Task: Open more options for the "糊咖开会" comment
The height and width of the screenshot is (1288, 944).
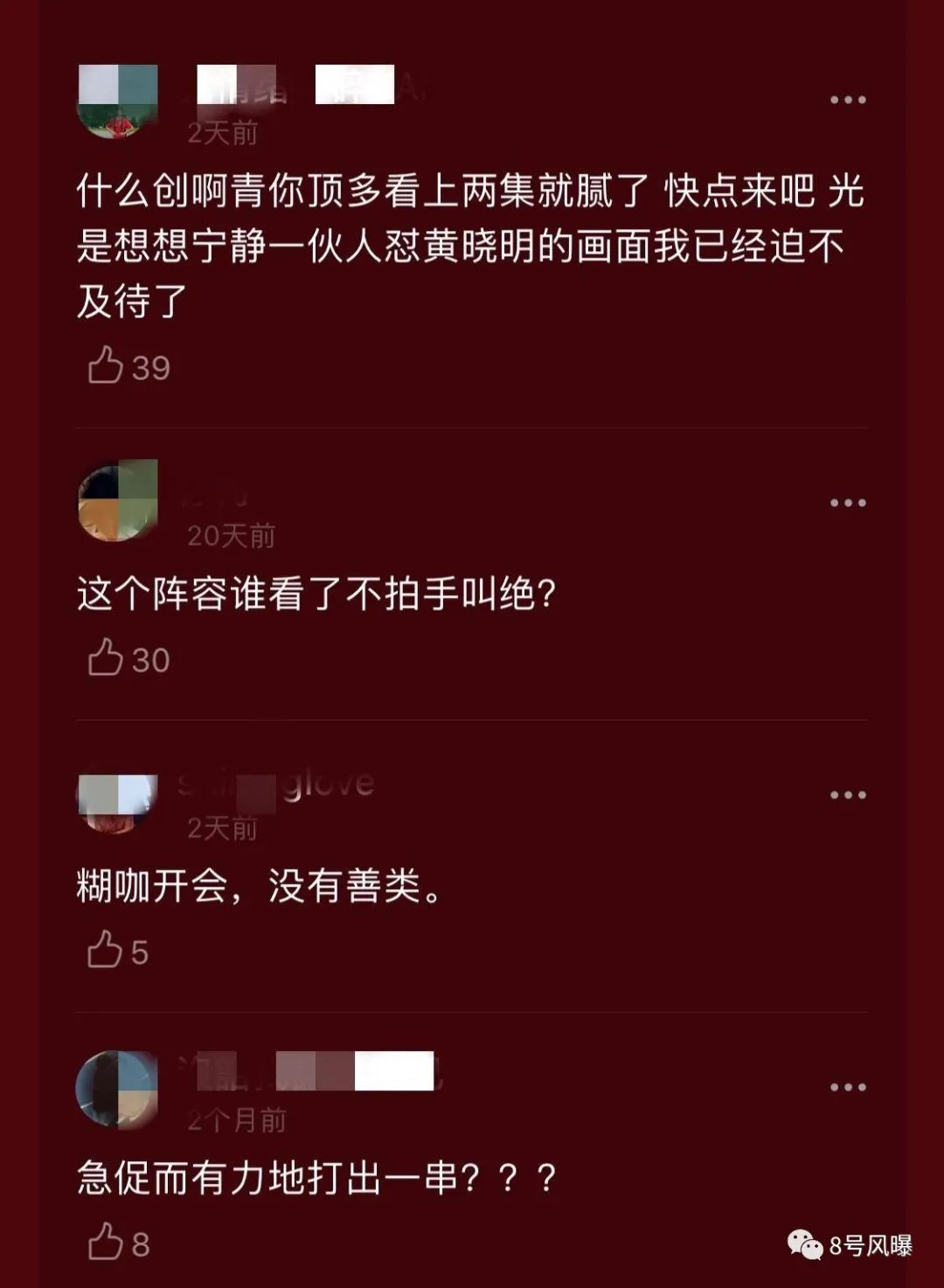Action: click(x=847, y=795)
